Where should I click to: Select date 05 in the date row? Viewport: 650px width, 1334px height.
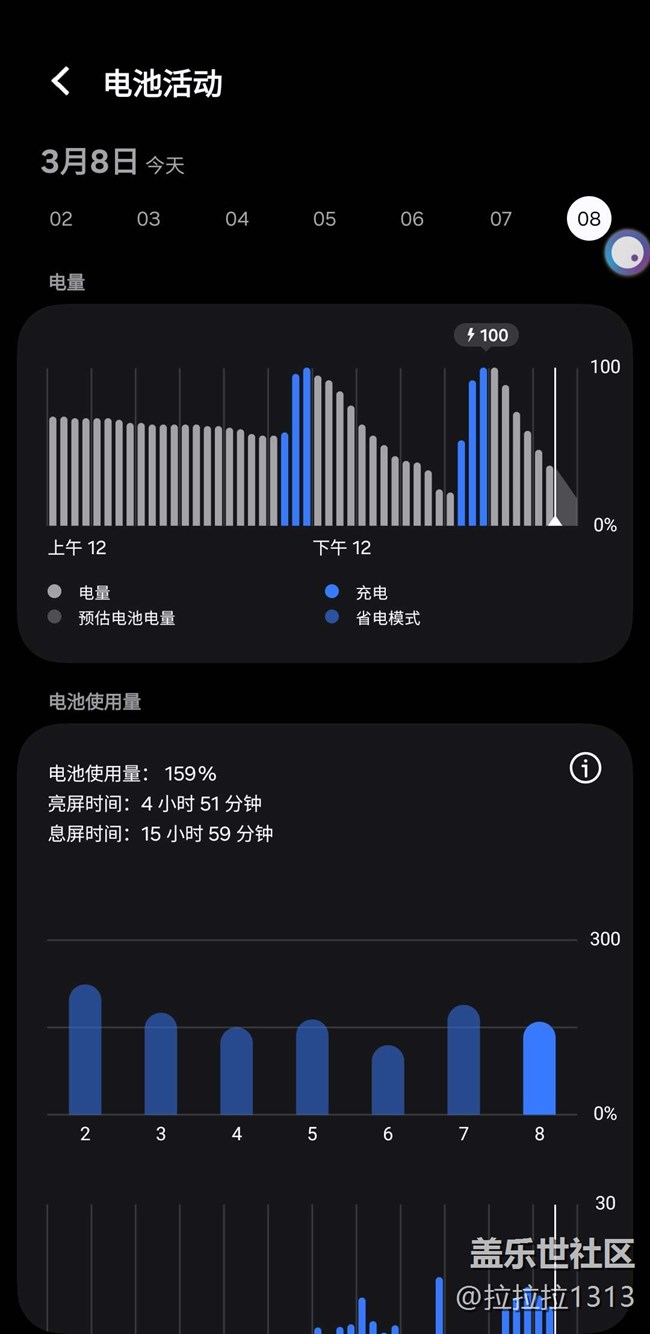click(x=325, y=219)
